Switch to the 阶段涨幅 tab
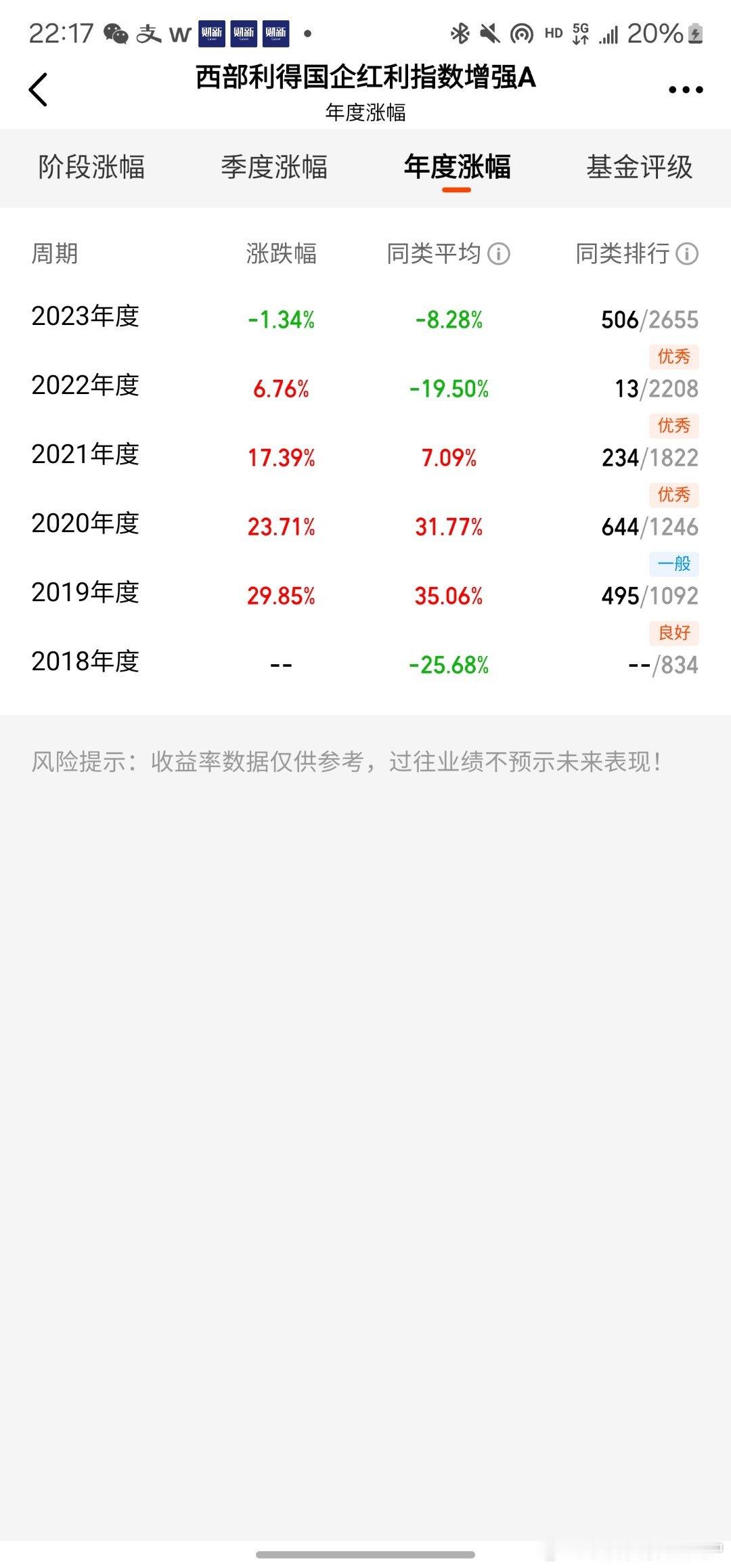 pyautogui.click(x=91, y=167)
